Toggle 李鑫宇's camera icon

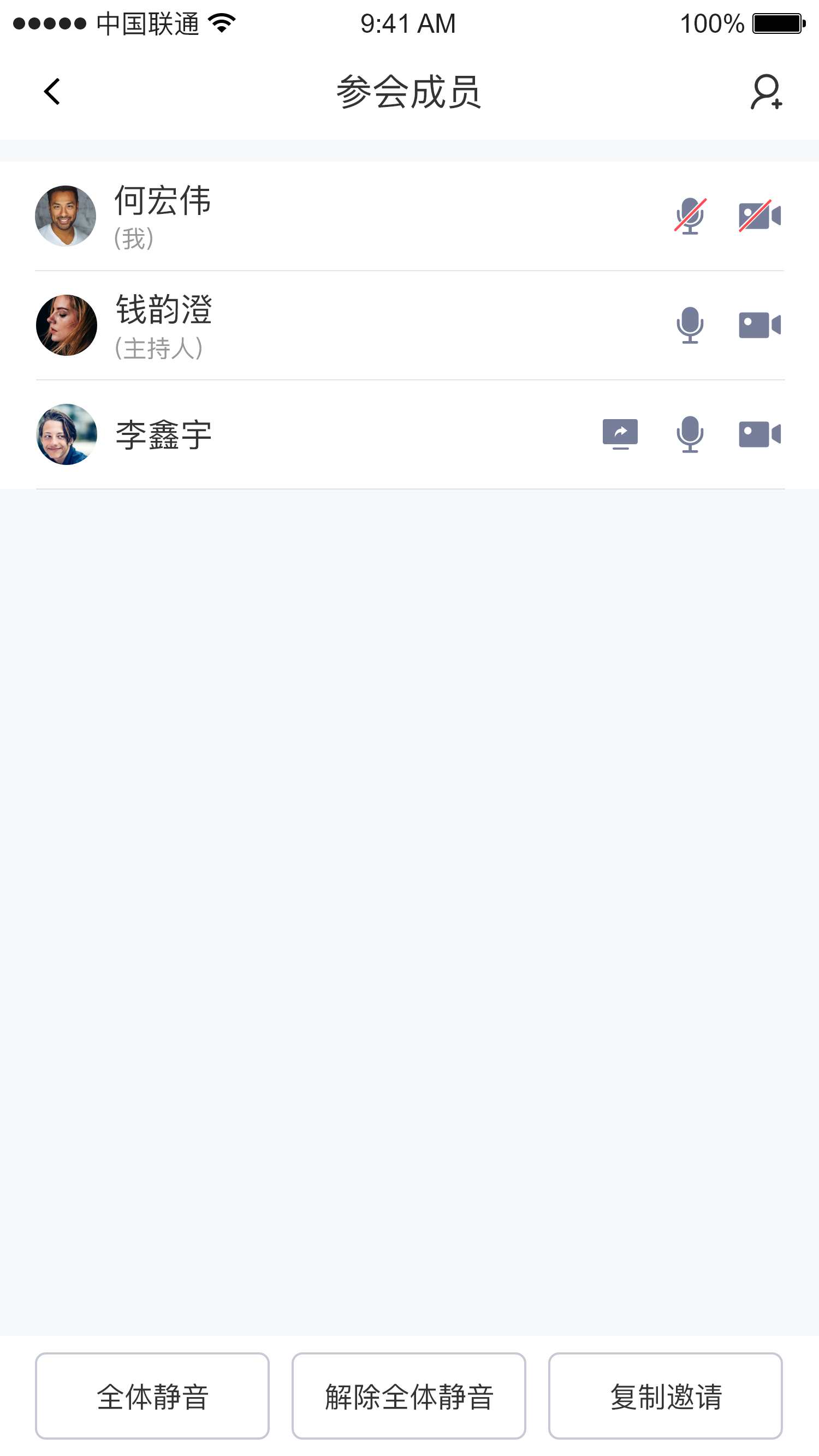click(759, 434)
